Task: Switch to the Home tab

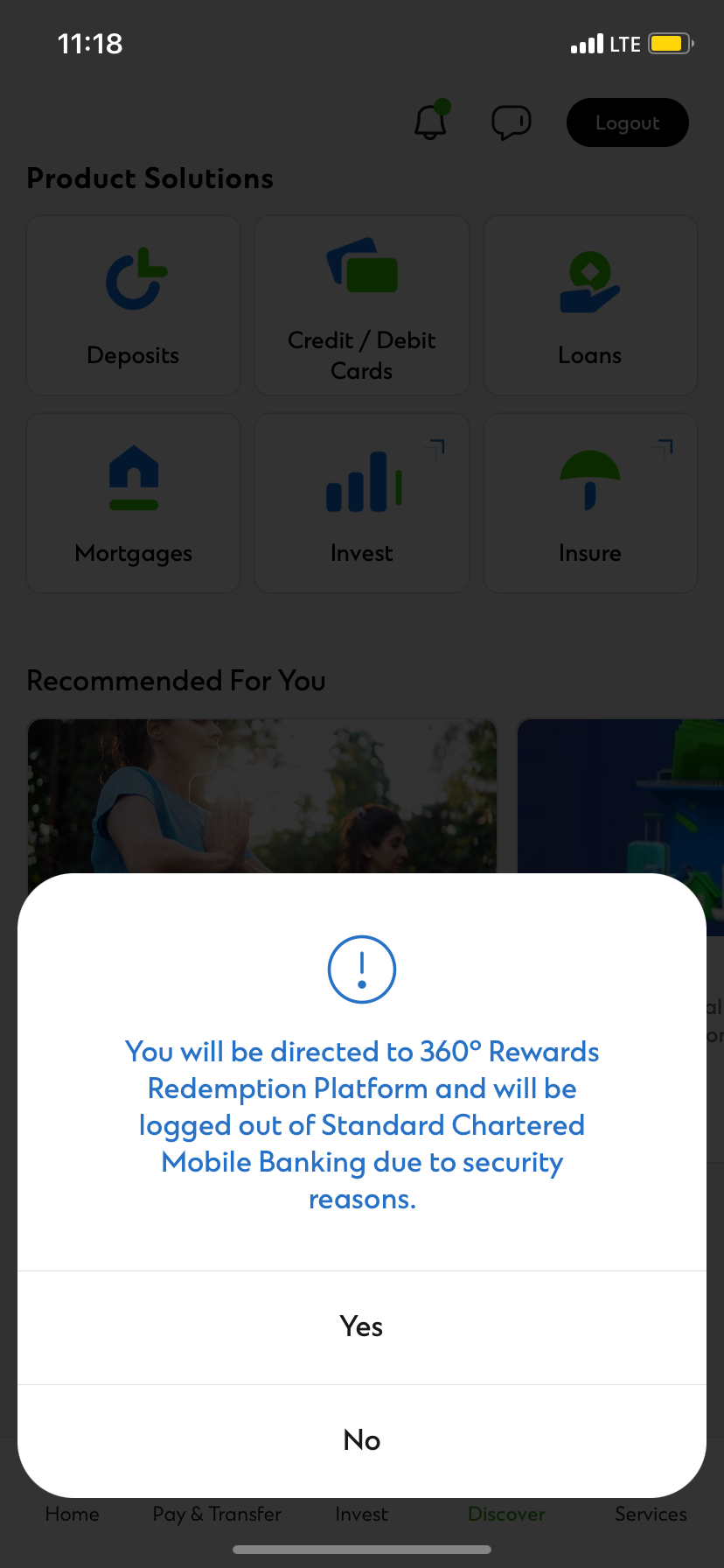Action: pyautogui.click(x=72, y=1514)
